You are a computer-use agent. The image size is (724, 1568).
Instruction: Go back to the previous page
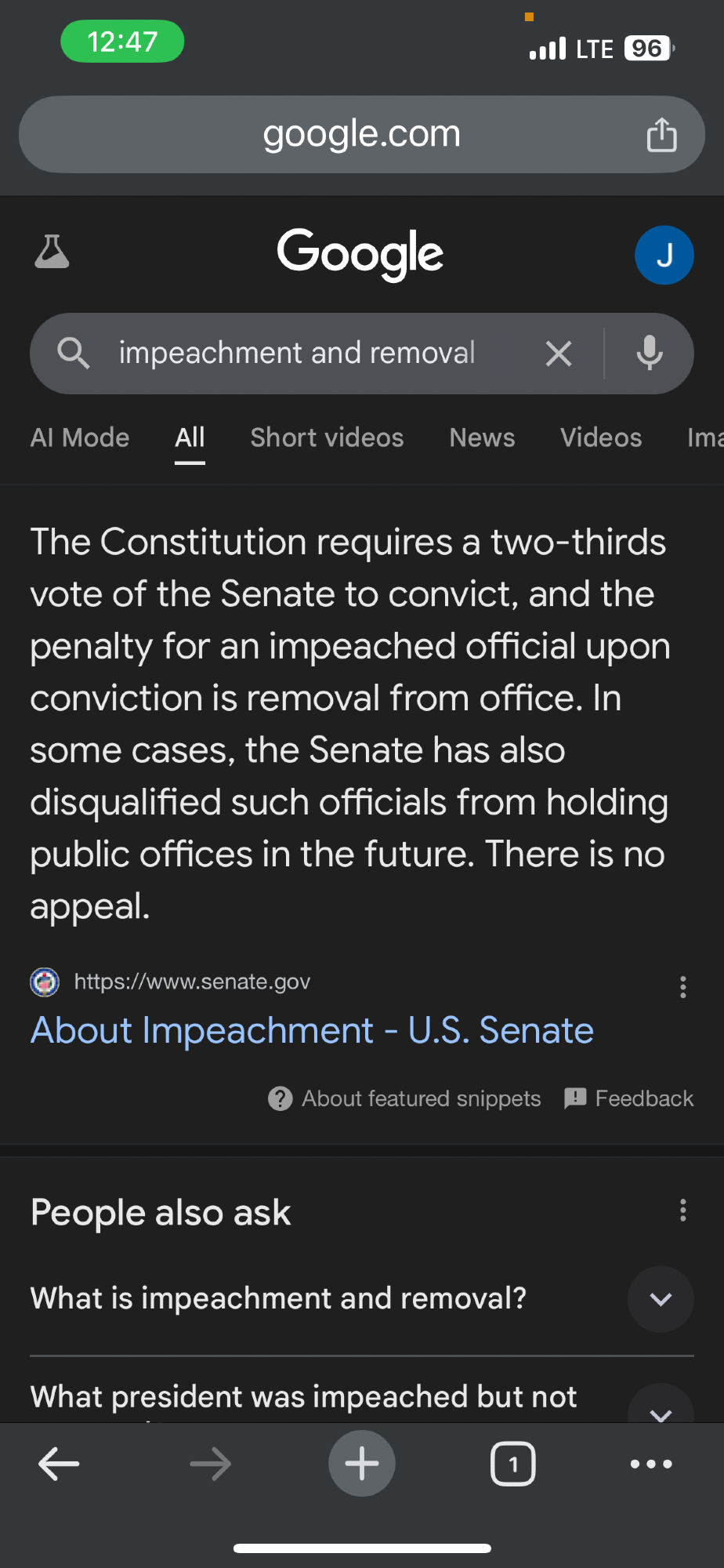(x=59, y=1464)
